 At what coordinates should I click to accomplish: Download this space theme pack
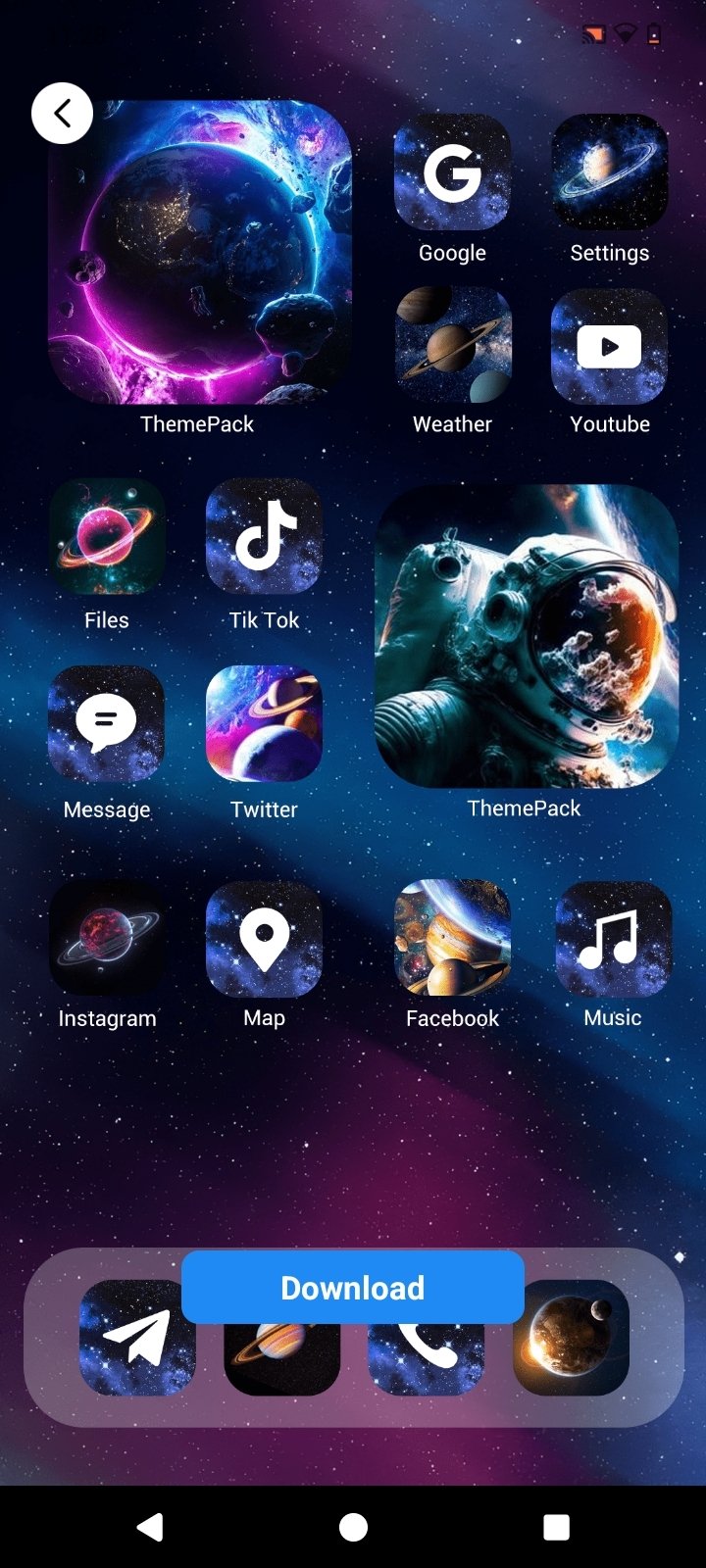(353, 1287)
